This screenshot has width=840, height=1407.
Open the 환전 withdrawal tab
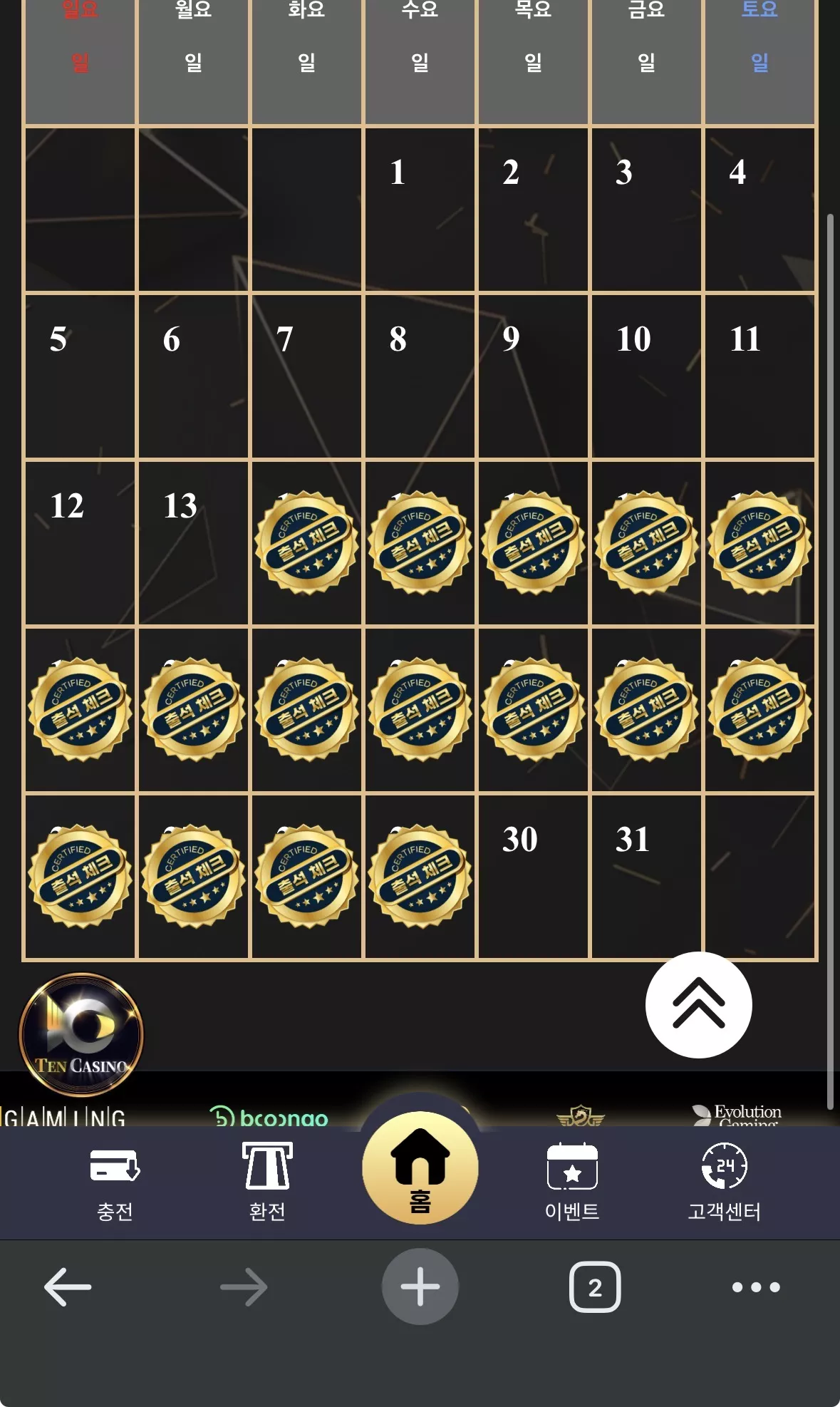pos(267,1181)
